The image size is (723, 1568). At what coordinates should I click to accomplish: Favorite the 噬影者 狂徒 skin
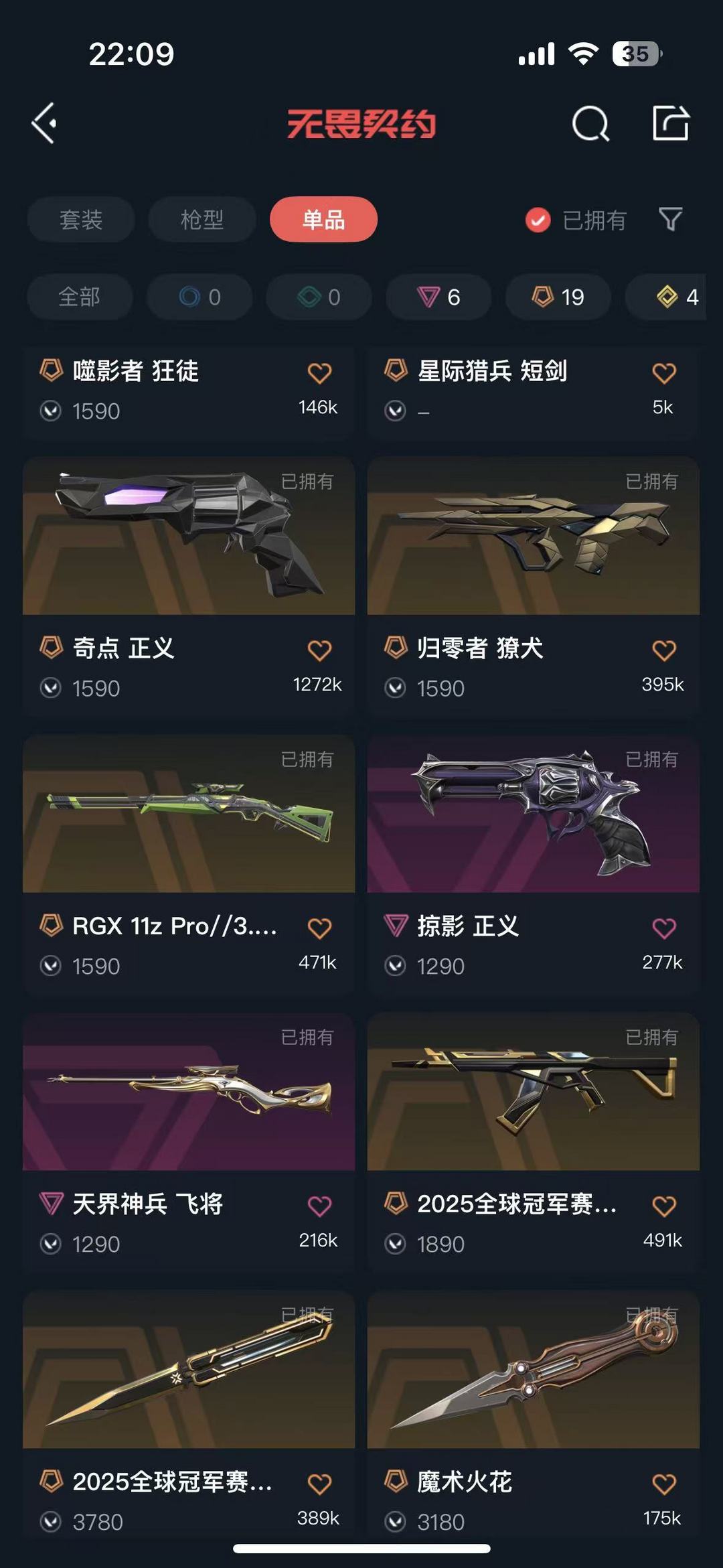[x=319, y=373]
